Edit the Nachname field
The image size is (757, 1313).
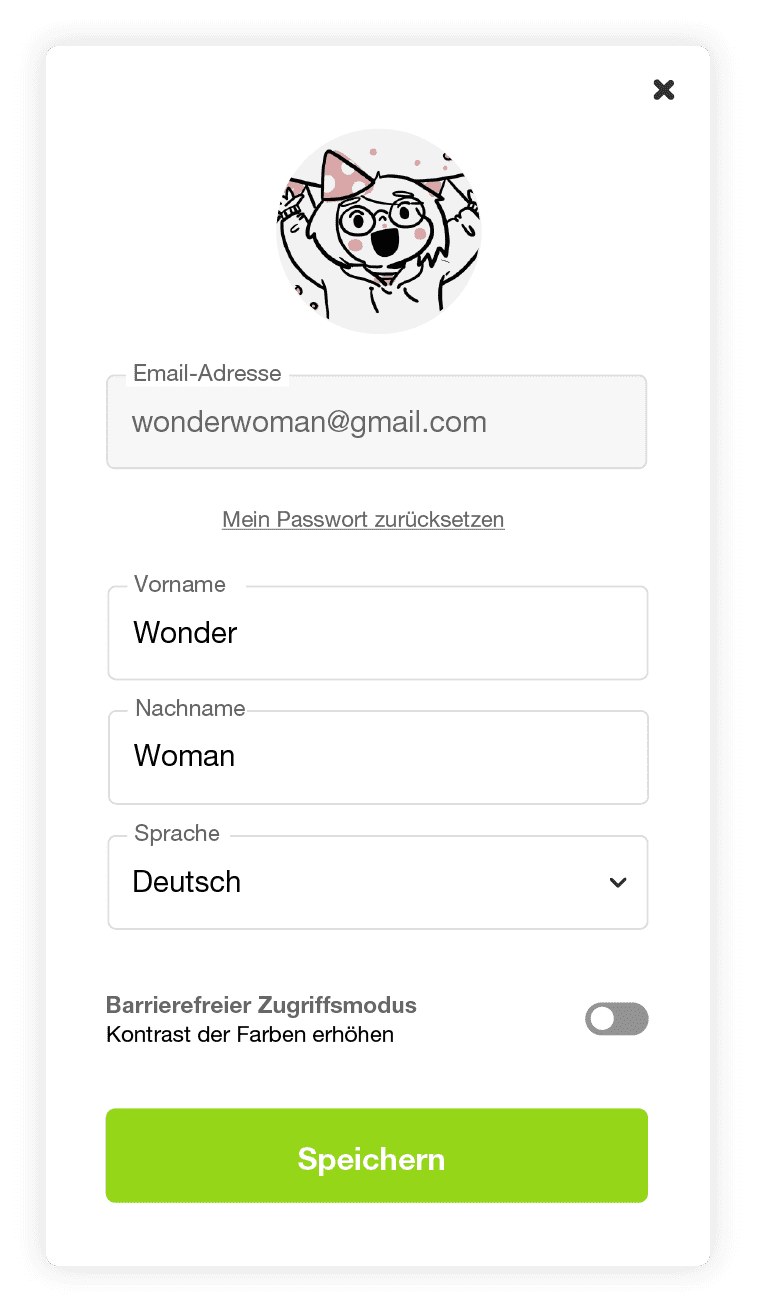click(x=378, y=757)
